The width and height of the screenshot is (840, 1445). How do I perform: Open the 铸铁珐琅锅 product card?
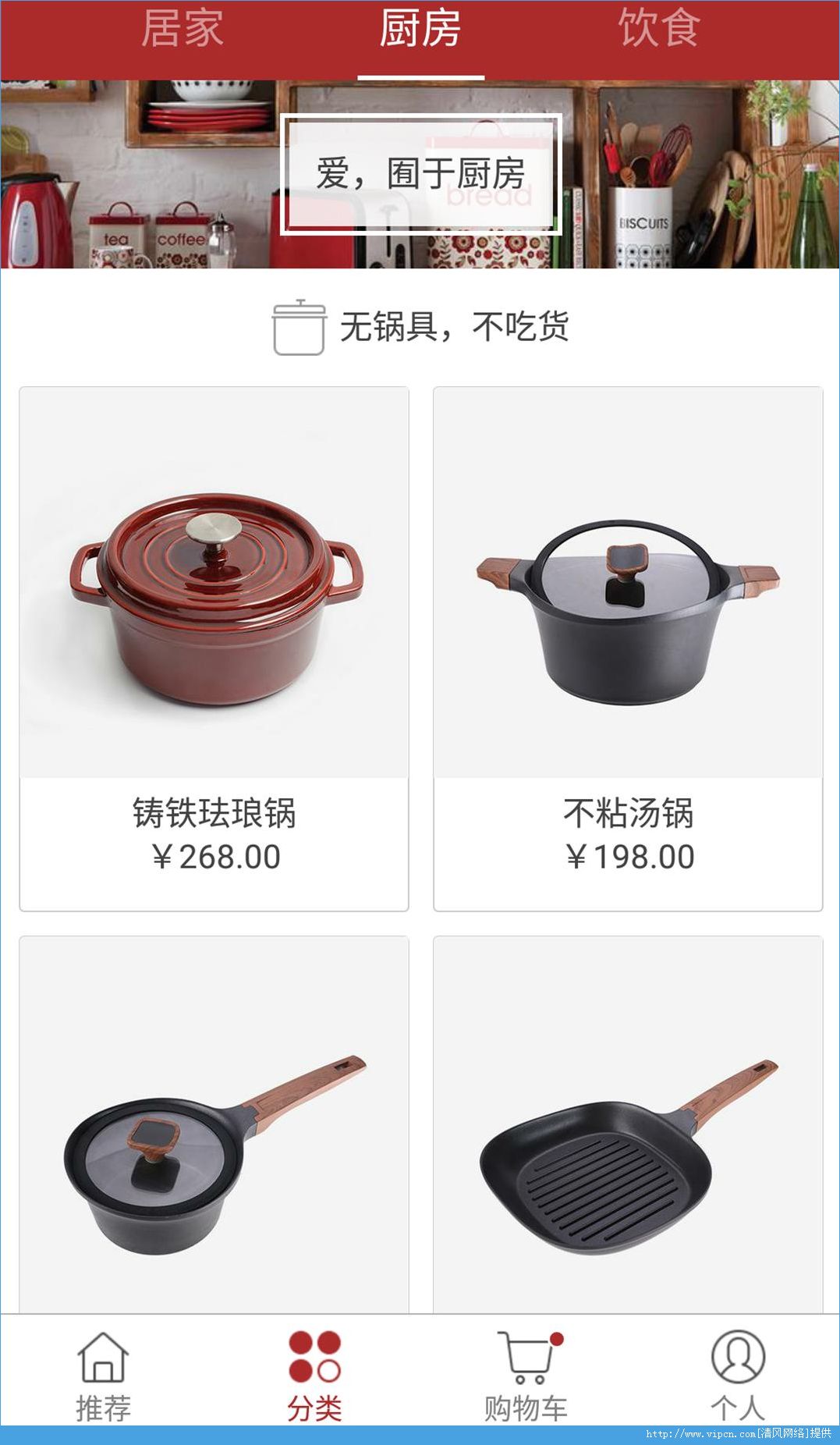point(214,648)
